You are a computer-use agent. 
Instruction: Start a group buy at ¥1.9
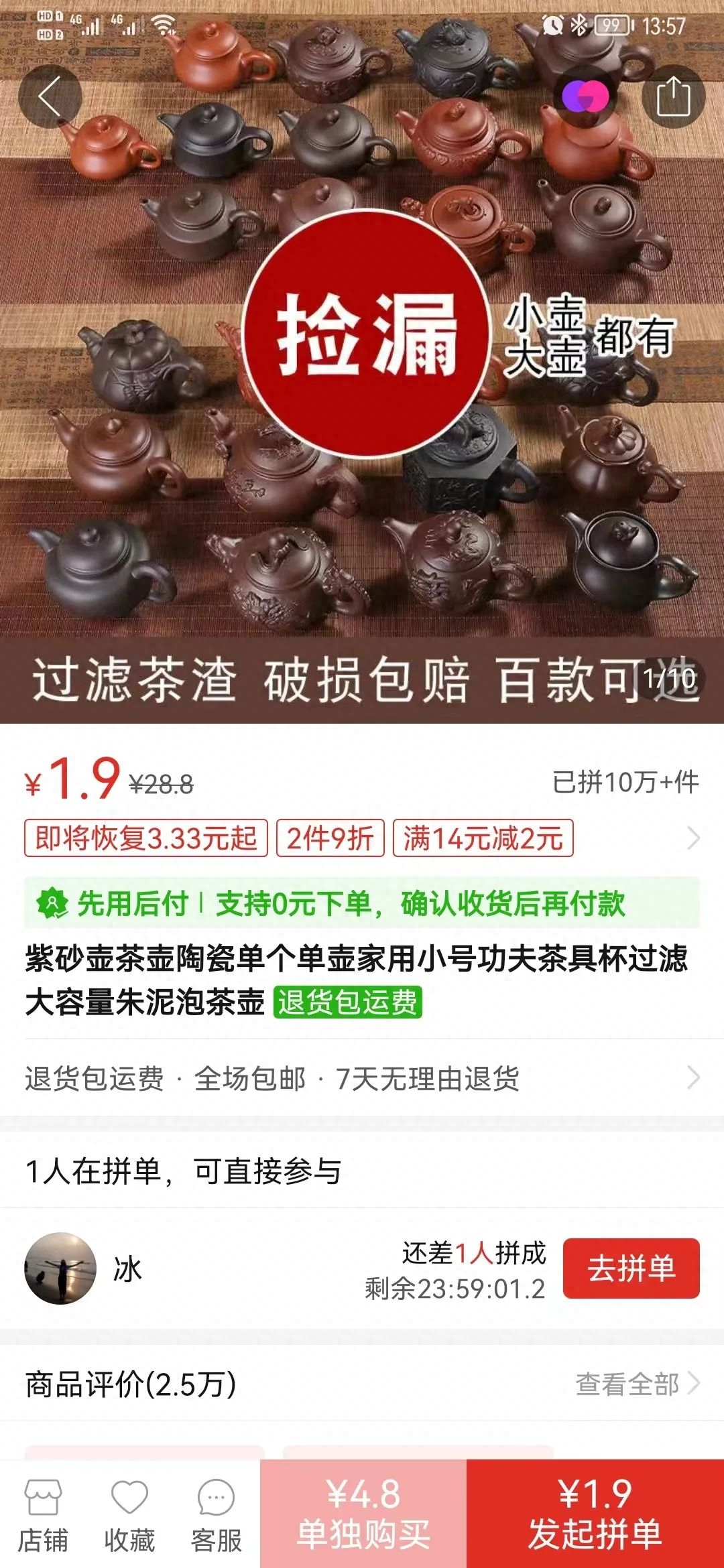coord(595,1514)
